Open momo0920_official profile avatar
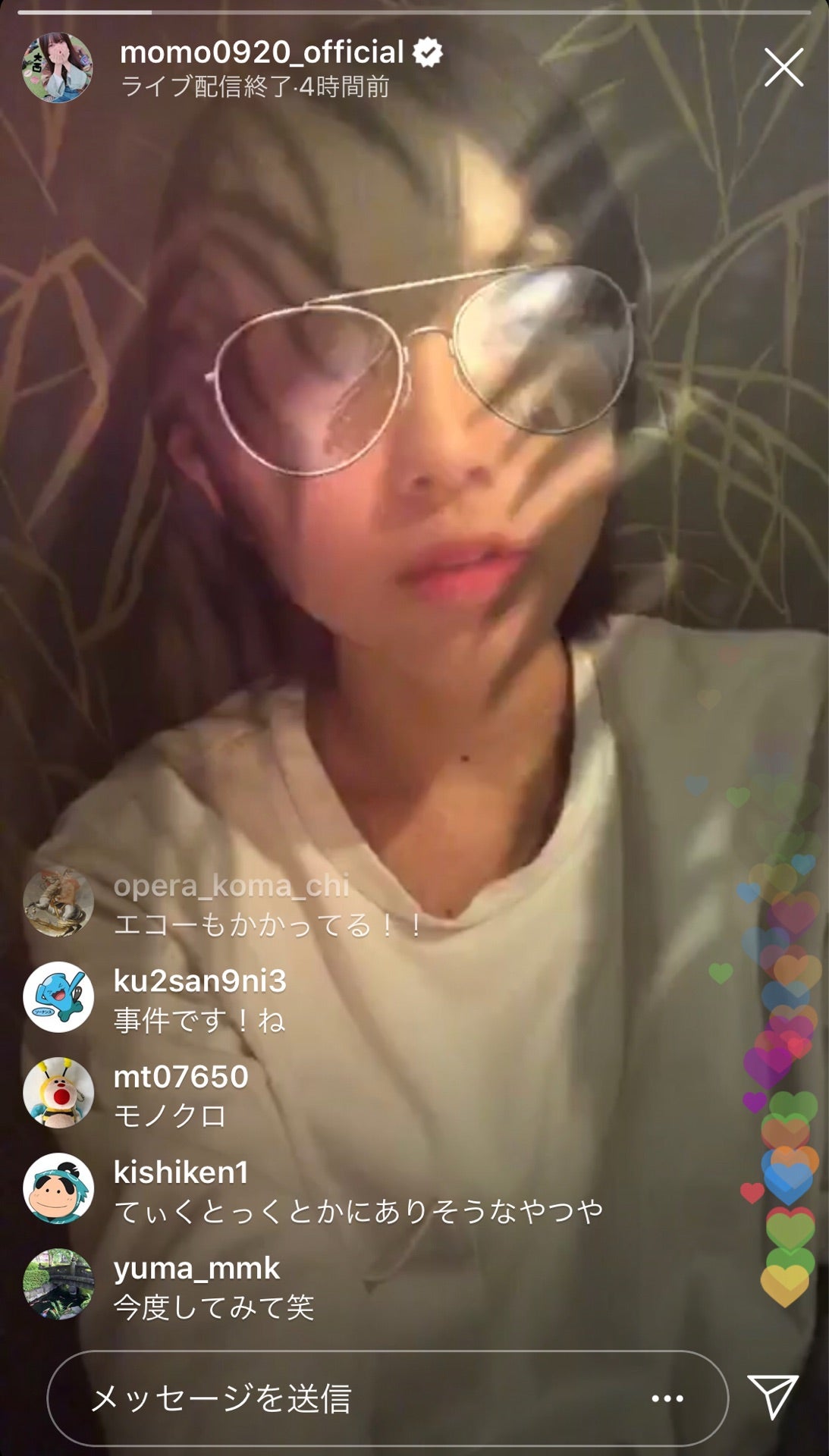Screen dimensions: 829x1456 coord(58,67)
